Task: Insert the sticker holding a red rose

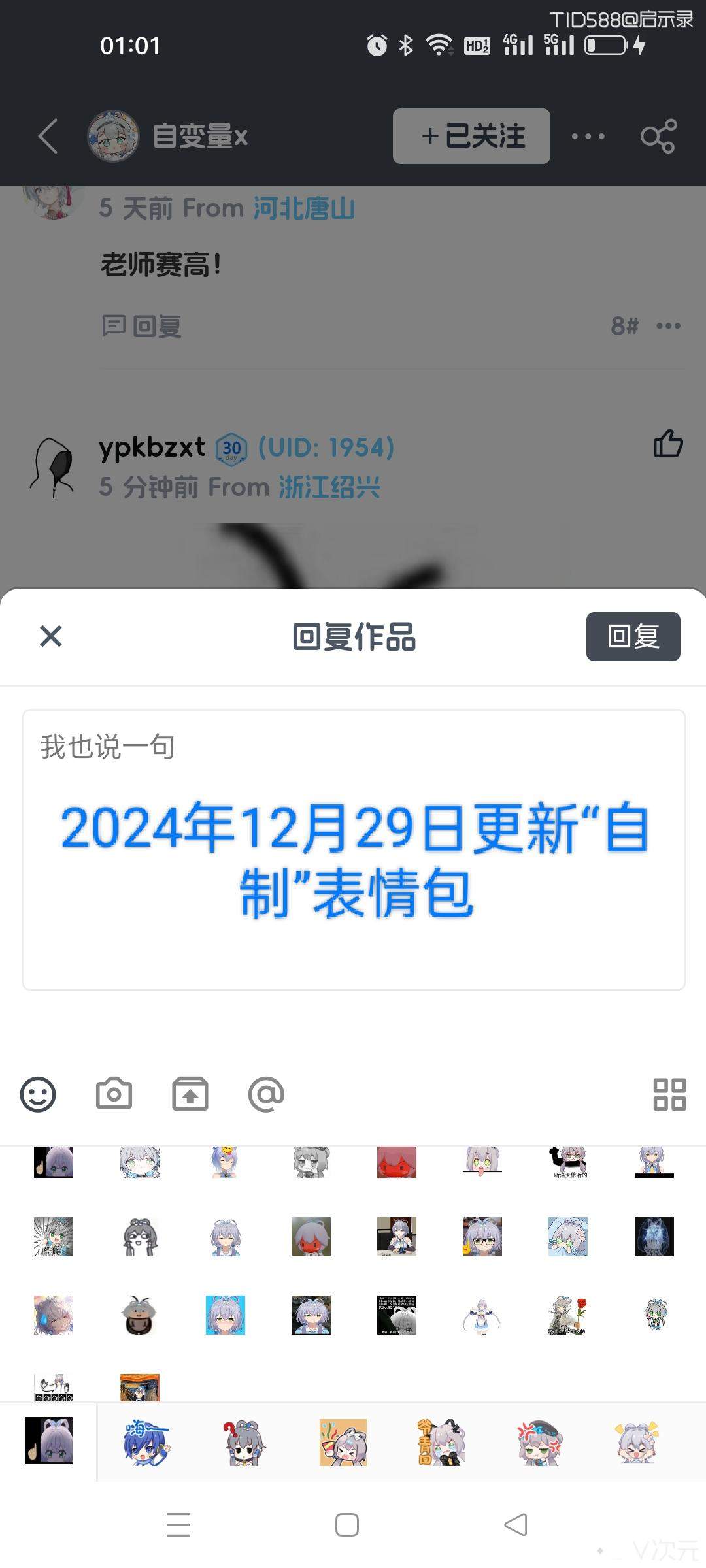Action: click(567, 1315)
